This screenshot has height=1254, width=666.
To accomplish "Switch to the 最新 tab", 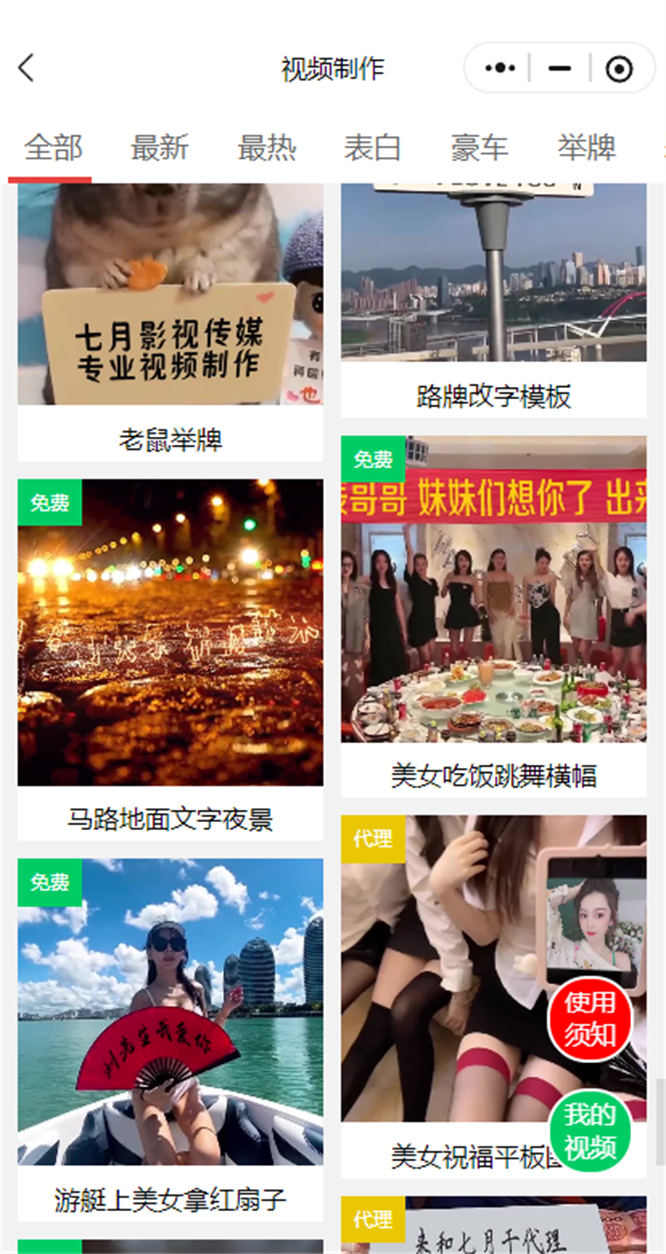I will [x=159, y=148].
